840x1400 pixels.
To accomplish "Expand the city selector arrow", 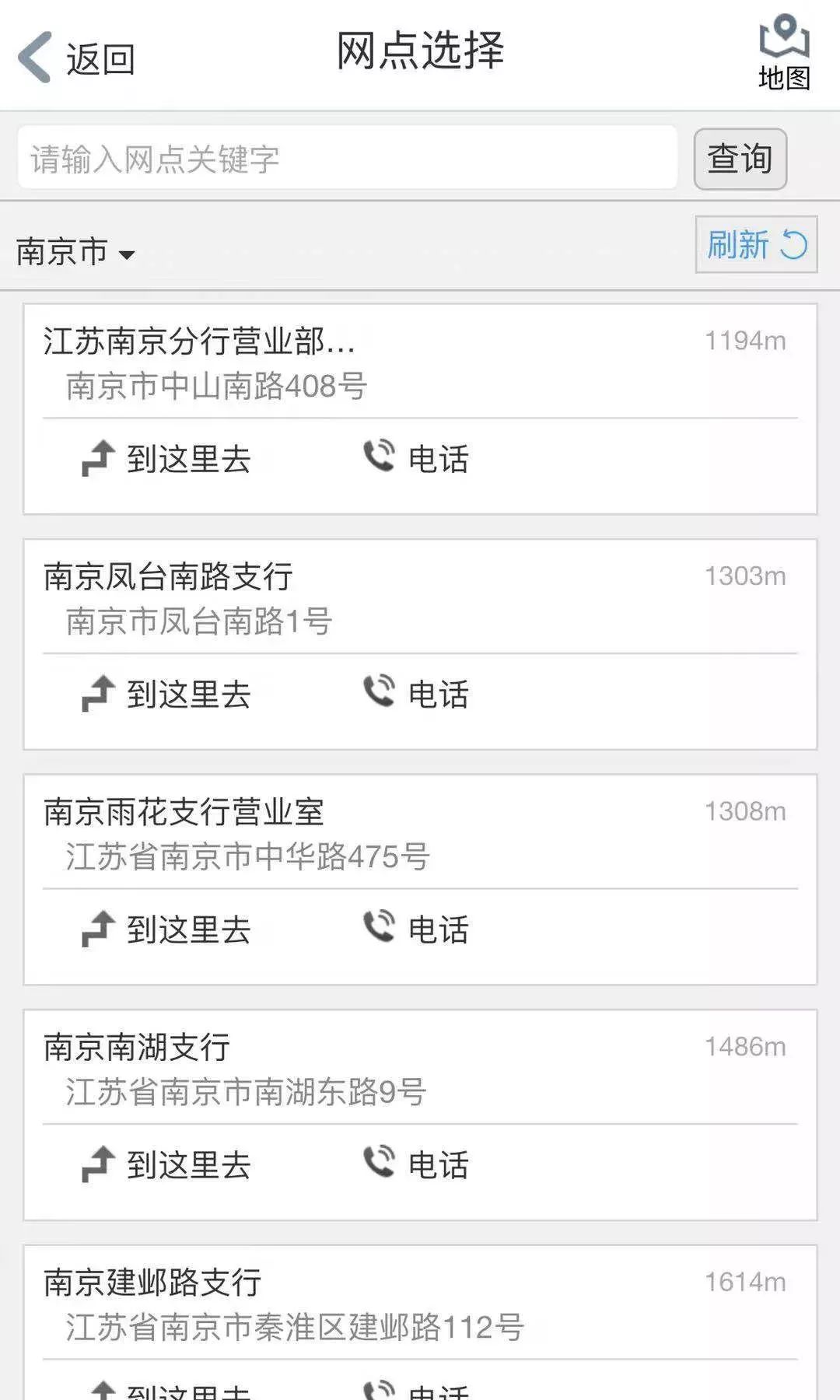I will (127, 254).
